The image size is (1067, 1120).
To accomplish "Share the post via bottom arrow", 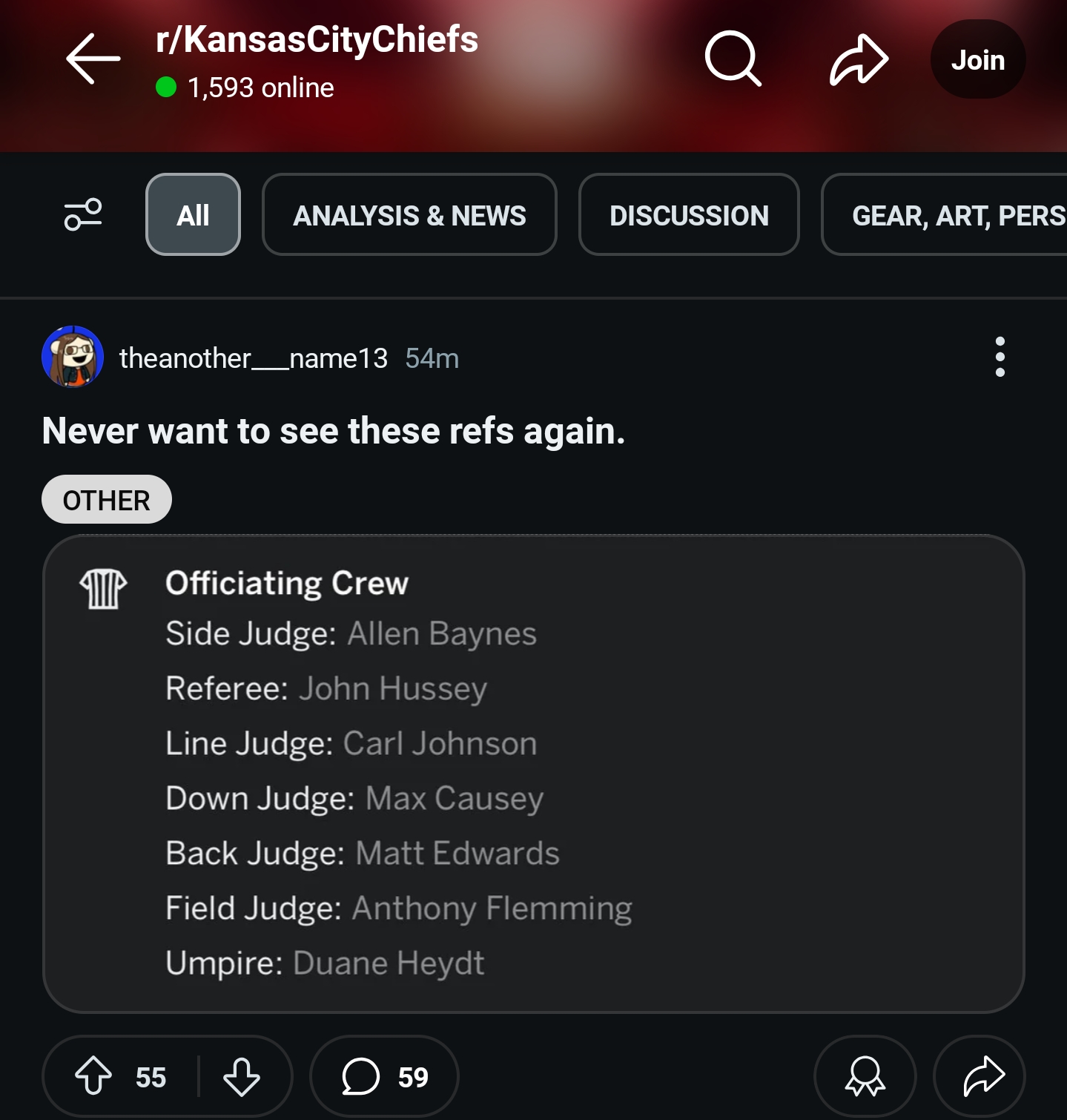I will click(x=980, y=1076).
